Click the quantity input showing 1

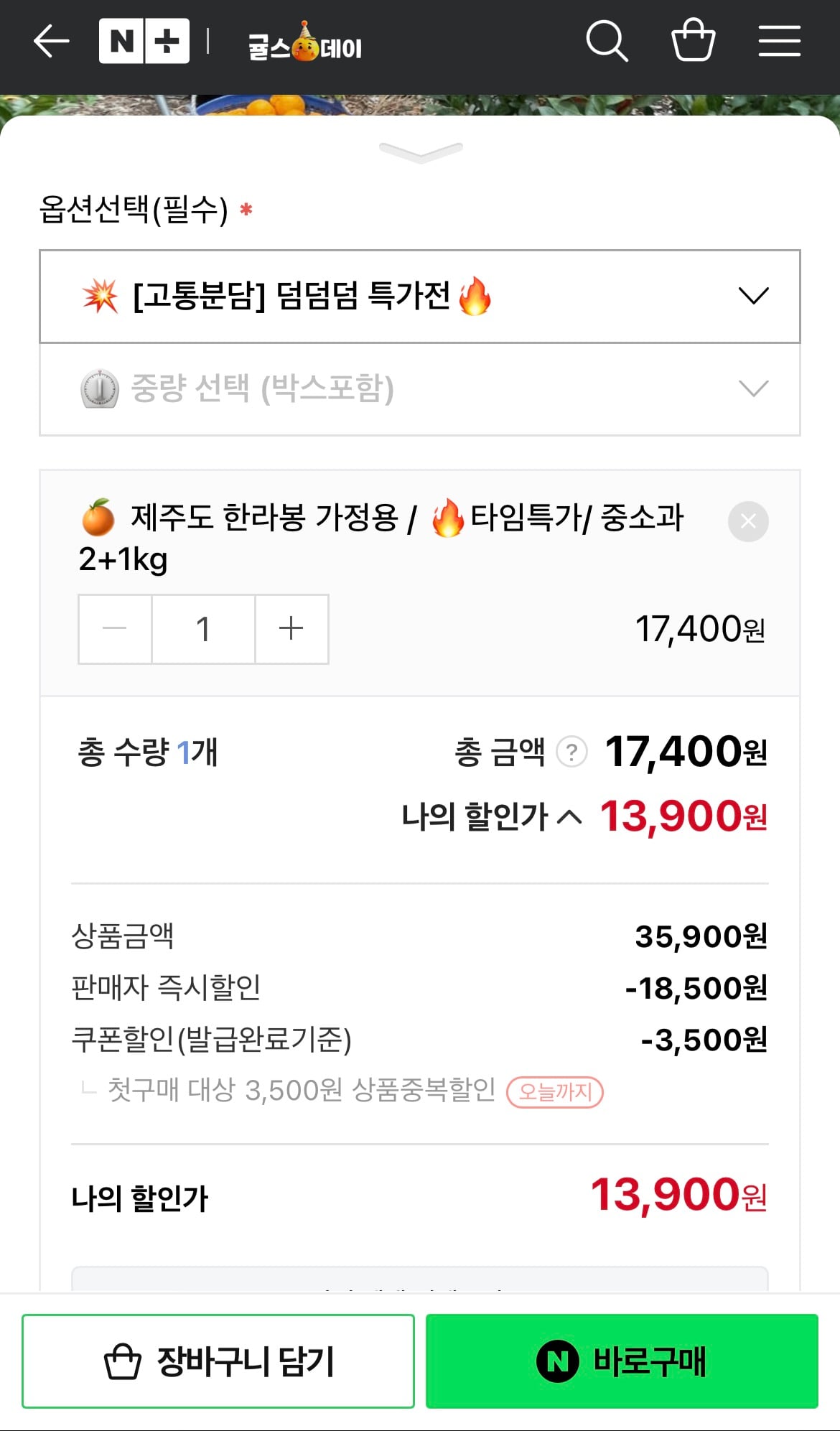[203, 628]
